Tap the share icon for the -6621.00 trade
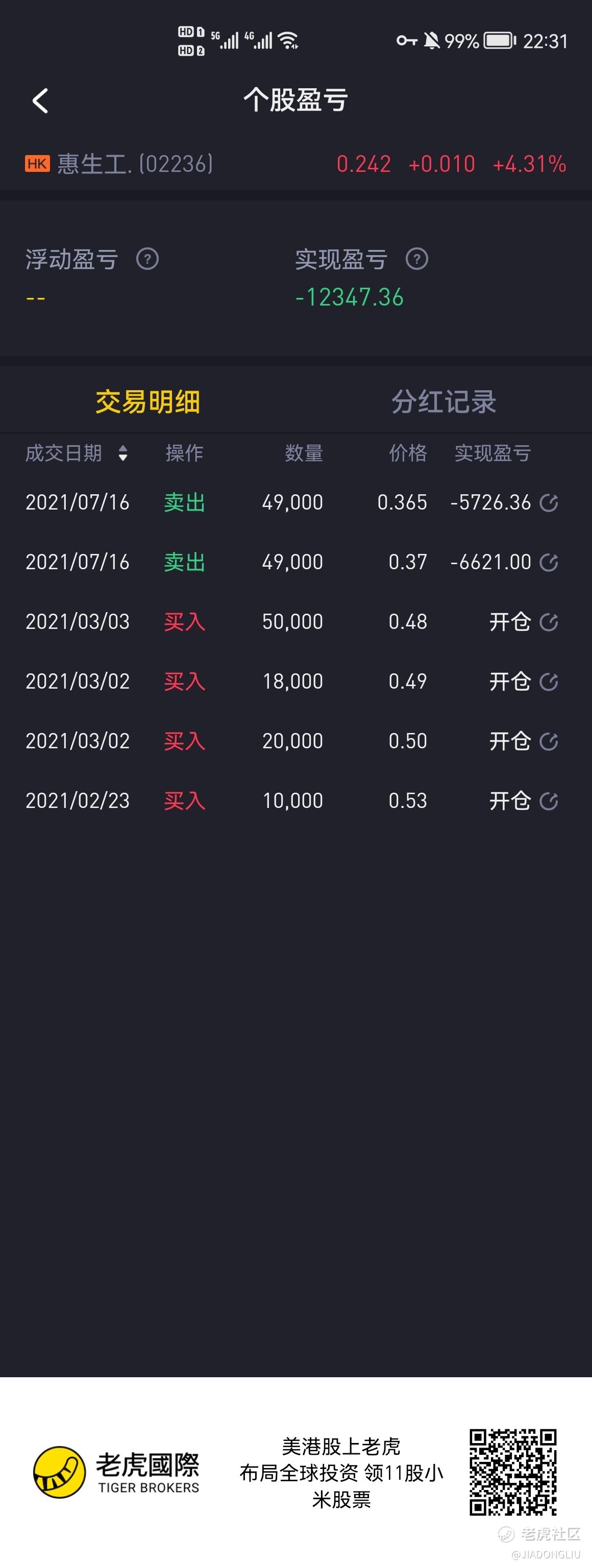 pyautogui.click(x=549, y=563)
